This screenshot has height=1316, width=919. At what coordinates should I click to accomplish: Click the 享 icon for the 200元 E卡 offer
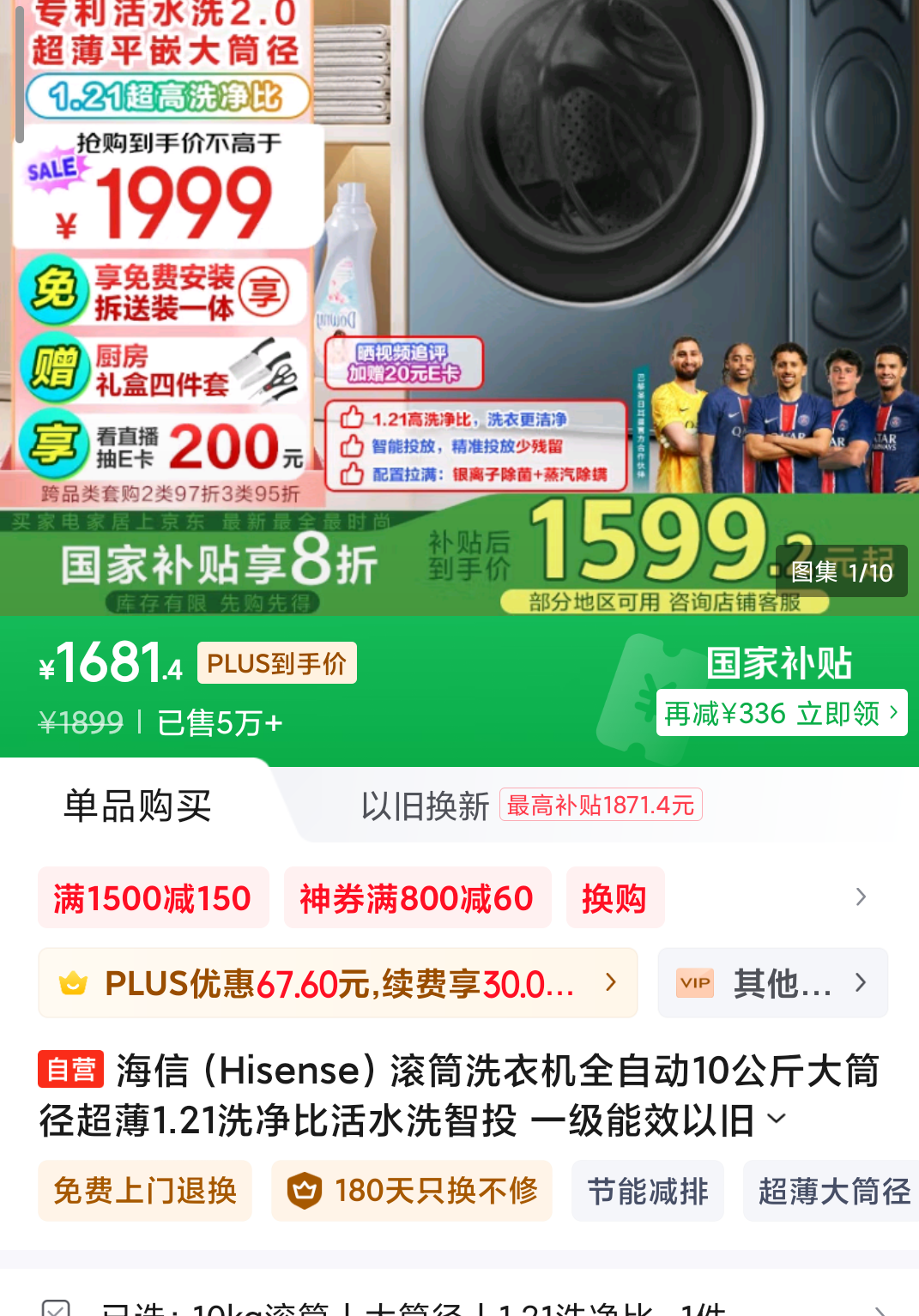click(x=54, y=444)
